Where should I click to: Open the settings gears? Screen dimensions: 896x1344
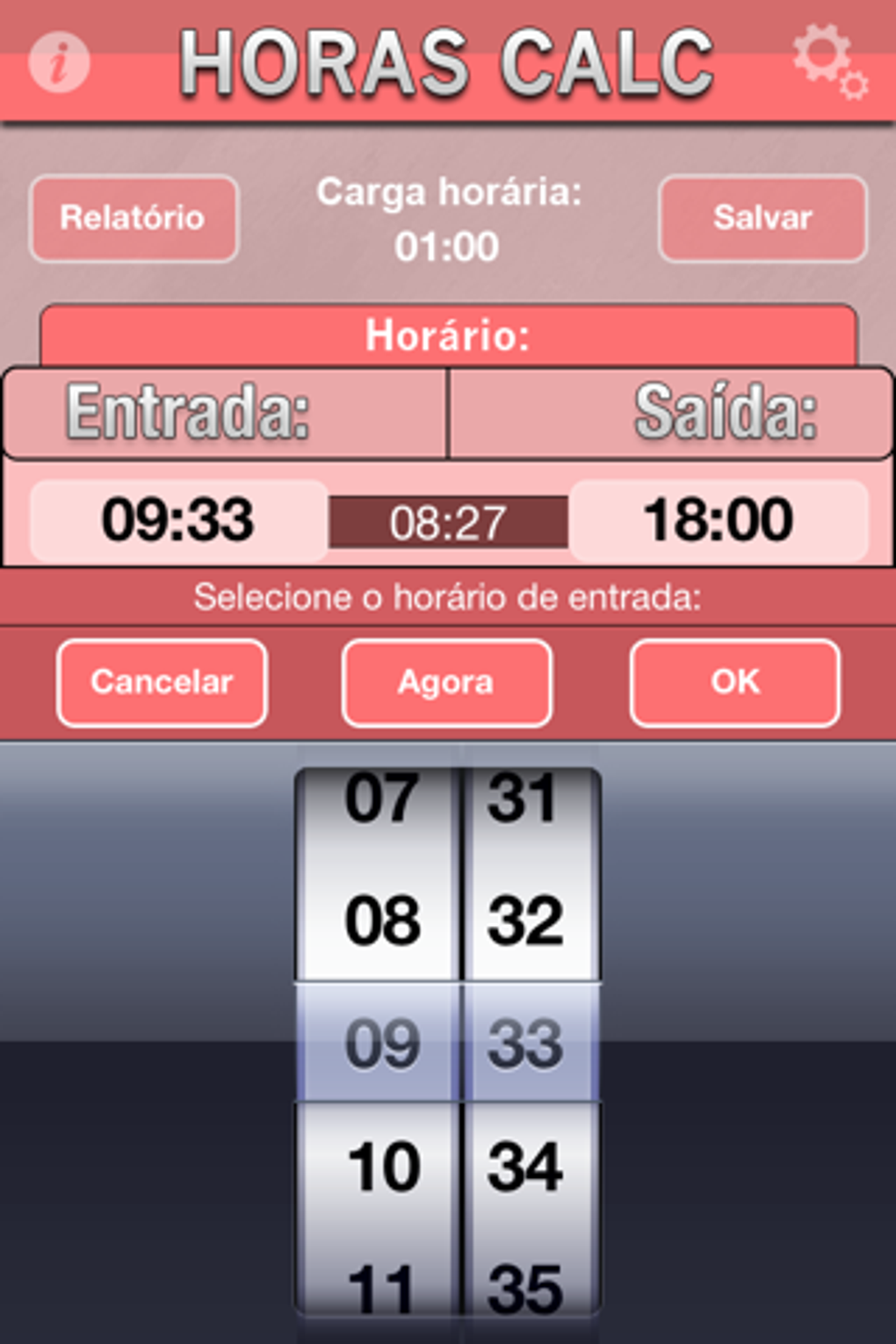(829, 61)
